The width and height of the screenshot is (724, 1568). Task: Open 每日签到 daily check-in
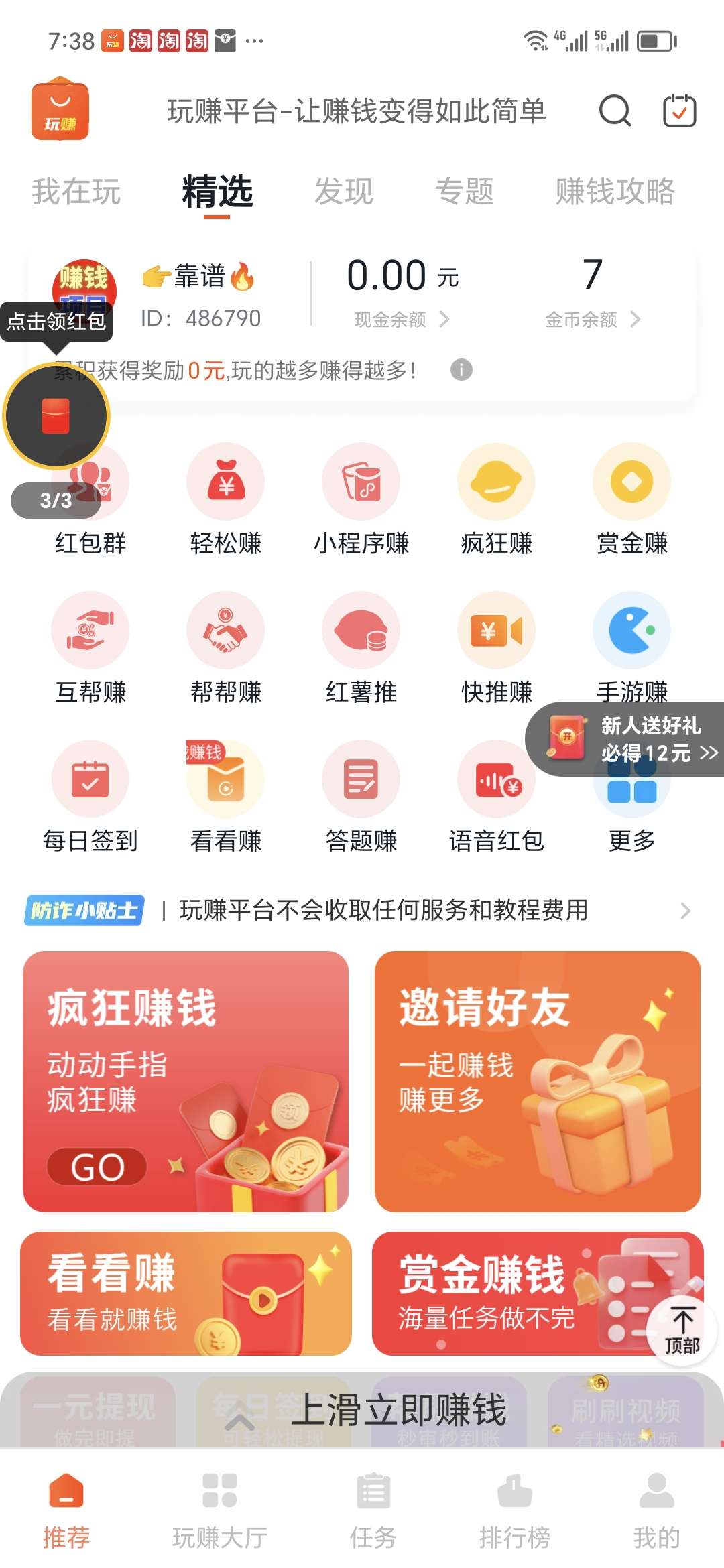pyautogui.click(x=90, y=797)
